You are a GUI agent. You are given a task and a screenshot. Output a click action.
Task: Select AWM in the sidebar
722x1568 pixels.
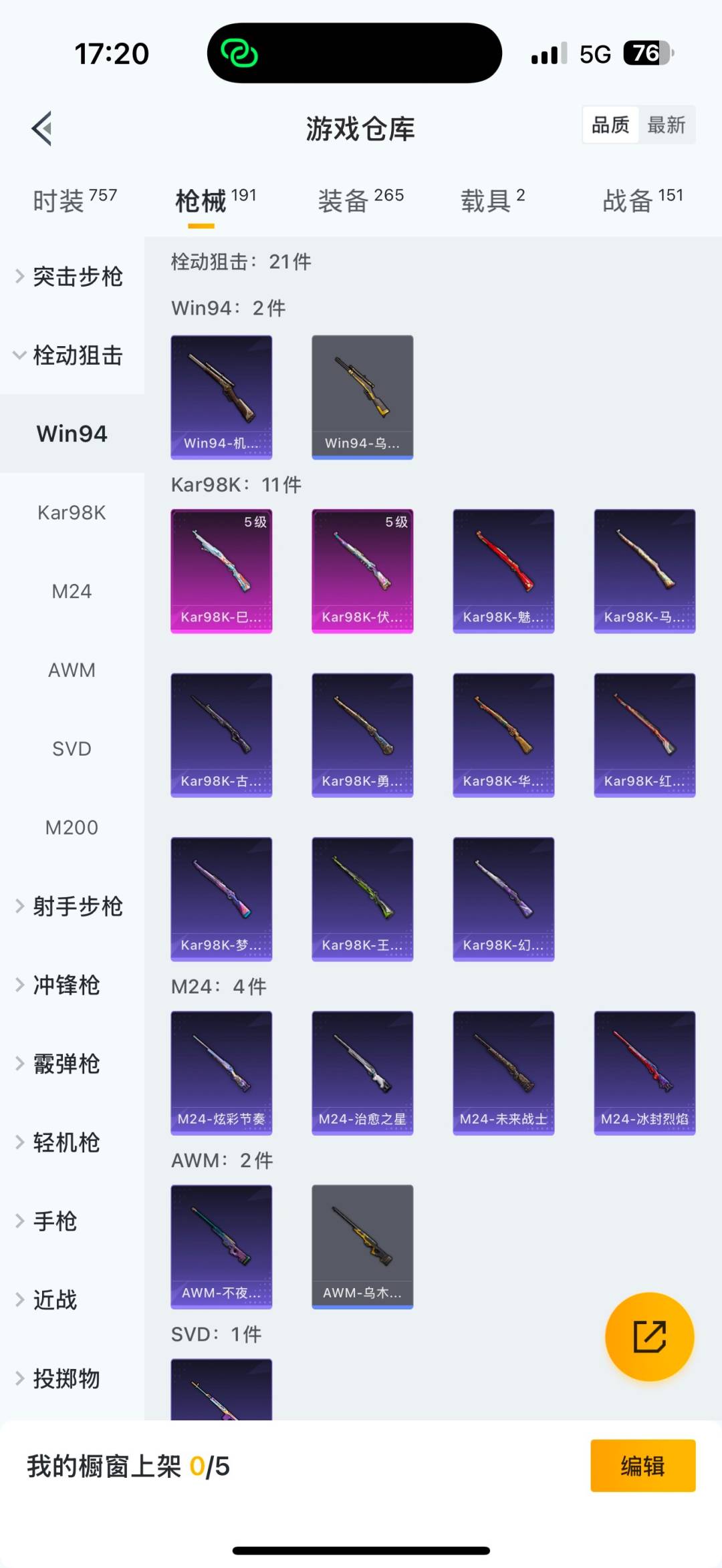72,670
